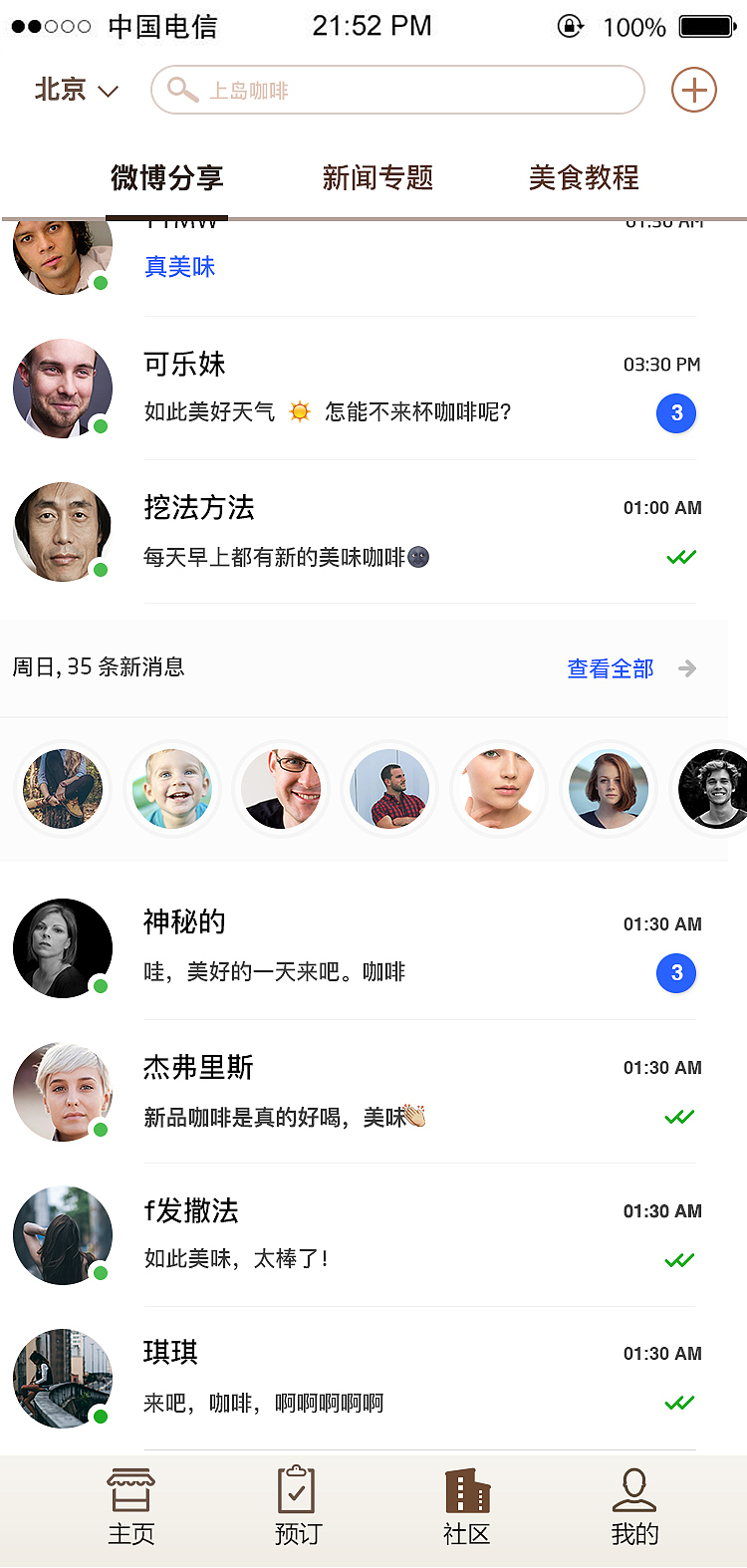Open the 北京 city dropdown
This screenshot has height=1568, width=747.
[x=77, y=90]
